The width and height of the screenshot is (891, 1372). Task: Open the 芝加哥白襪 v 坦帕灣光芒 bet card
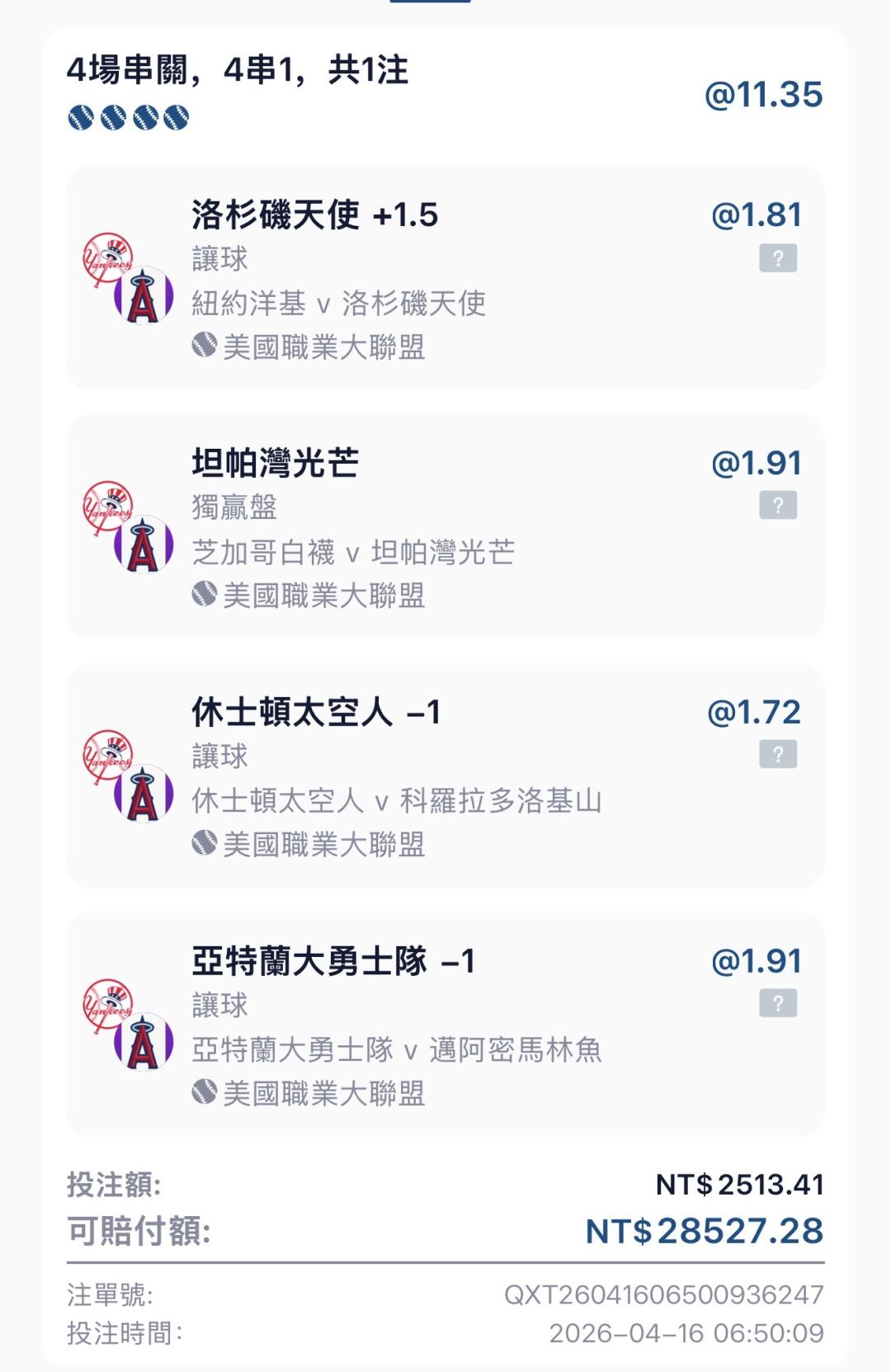[445, 526]
